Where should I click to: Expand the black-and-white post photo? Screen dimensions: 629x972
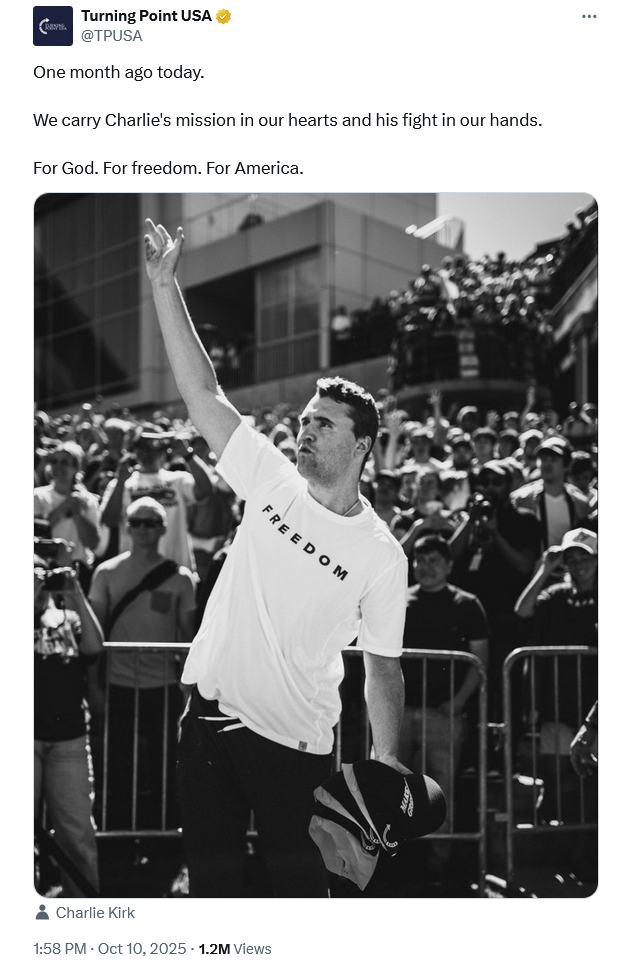315,545
